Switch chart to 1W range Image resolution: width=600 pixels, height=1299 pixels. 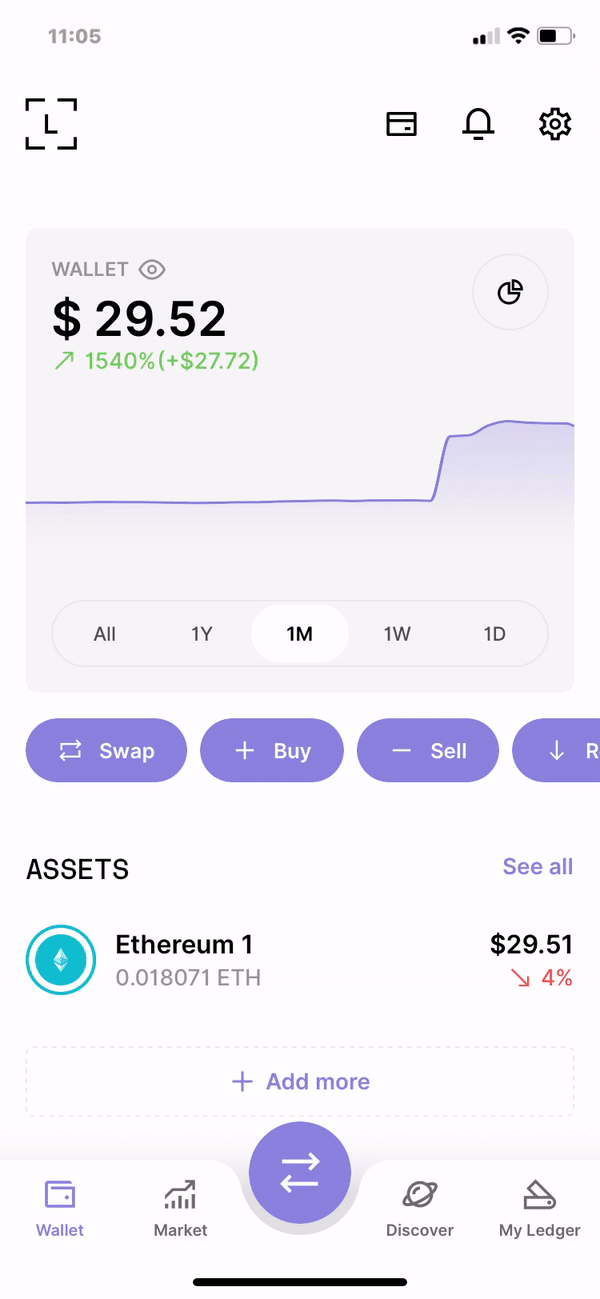pos(397,634)
